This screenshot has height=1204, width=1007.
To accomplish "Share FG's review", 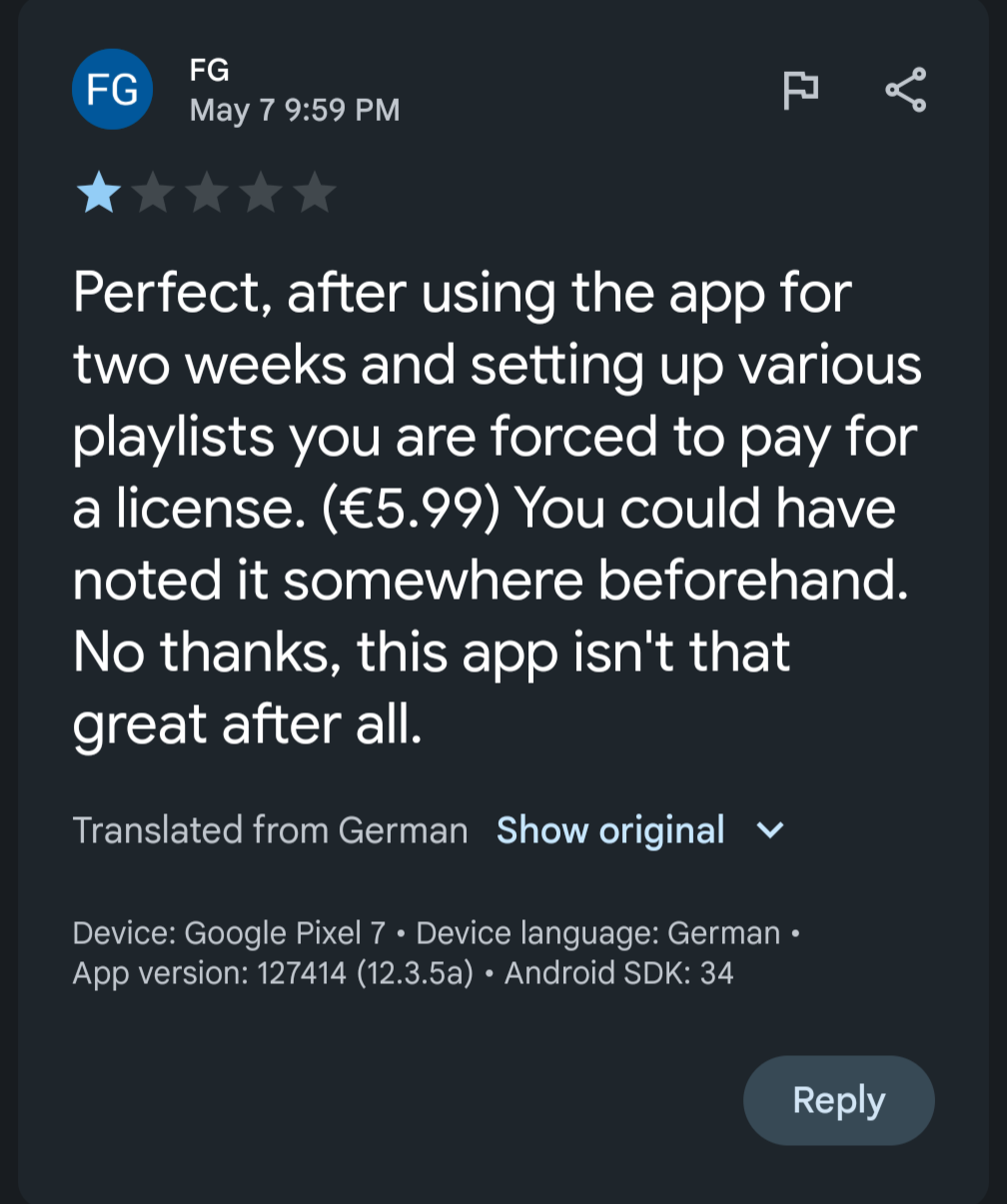I will [905, 90].
